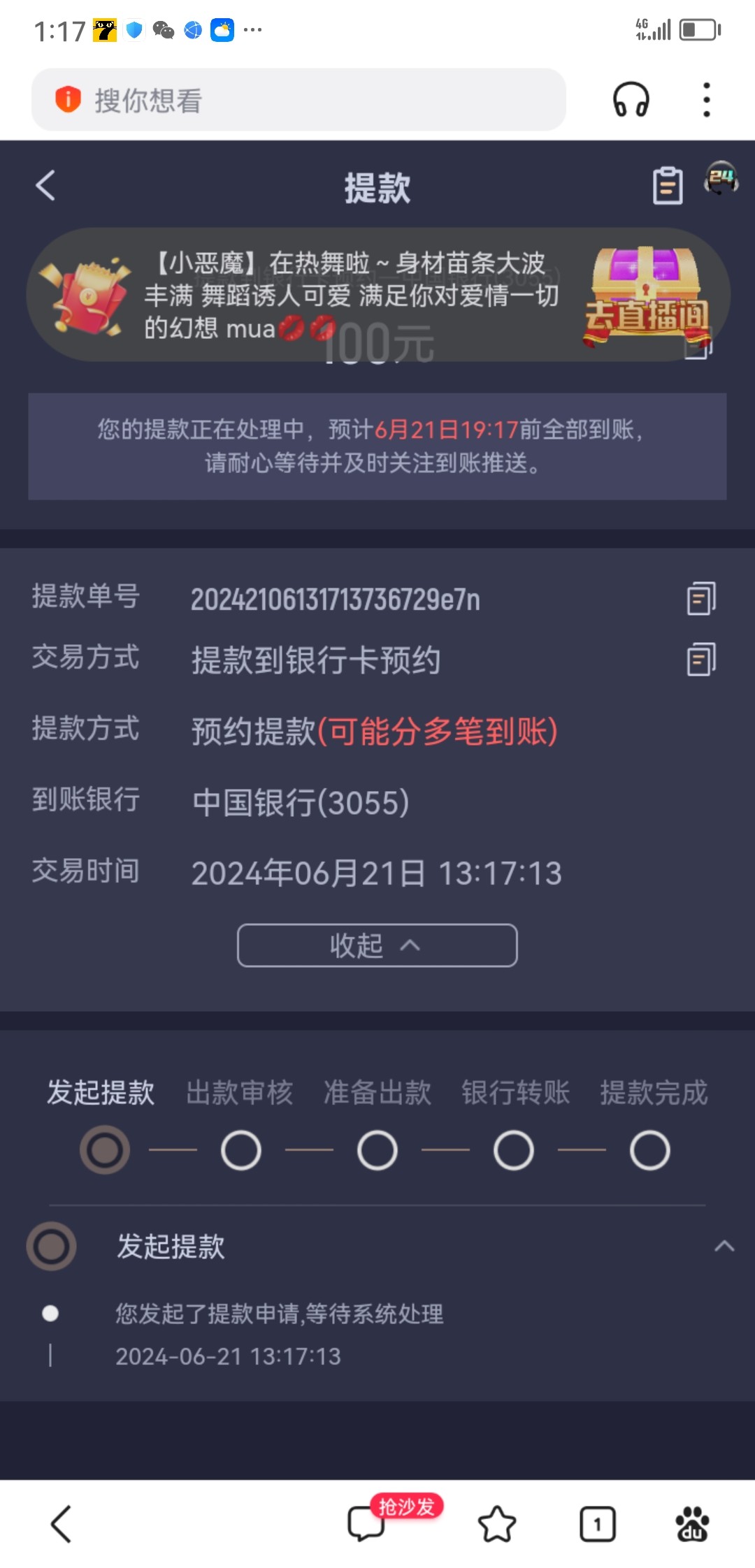The image size is (755, 1568).
Task: Tap the level 24 avatar icon
Action: click(721, 183)
